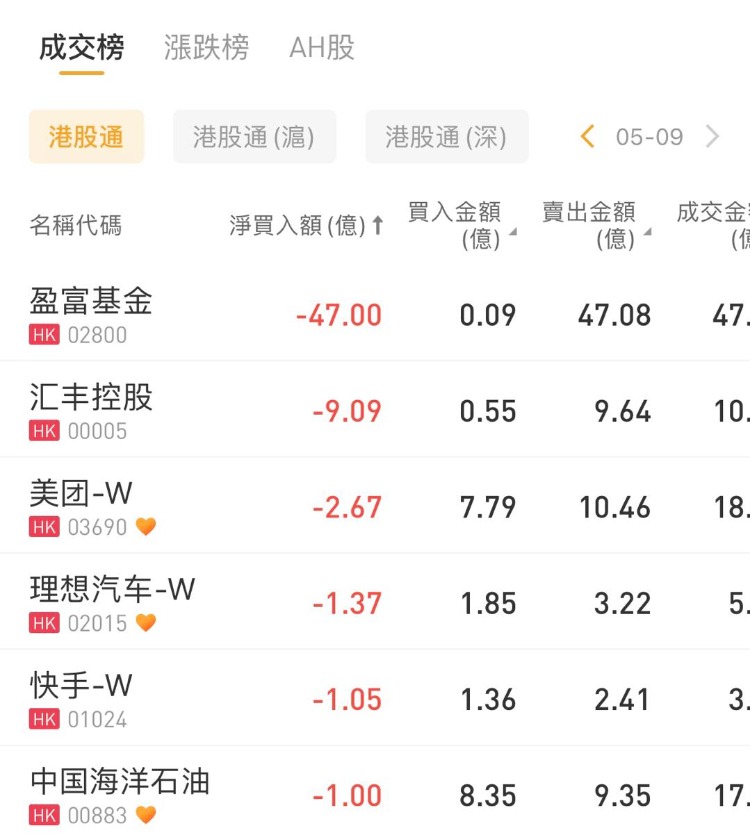Sort by 淨買入額 column
Viewport: 750px width, 835px height.
[306, 226]
